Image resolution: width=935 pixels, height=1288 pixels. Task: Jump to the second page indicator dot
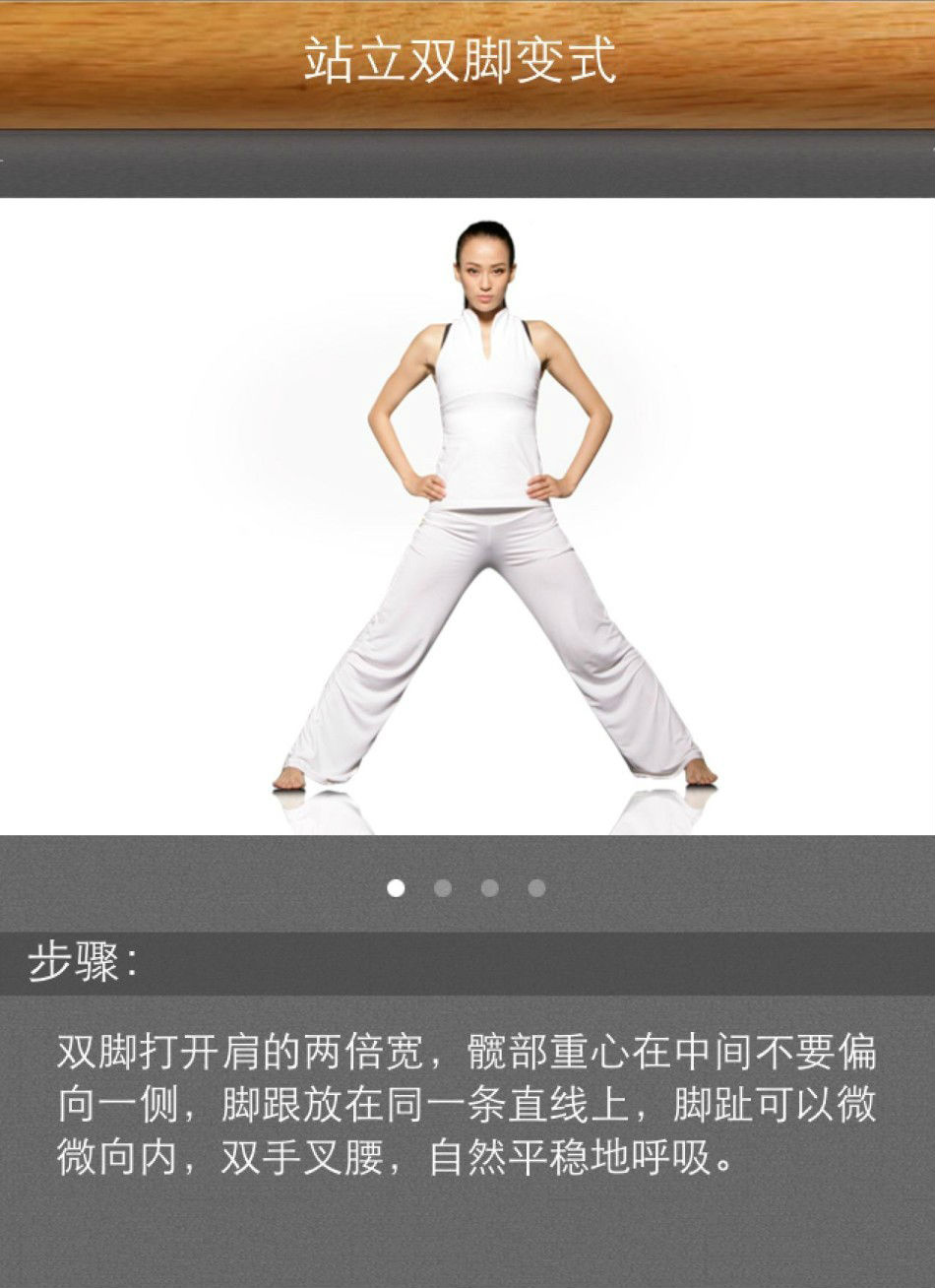coord(443,888)
